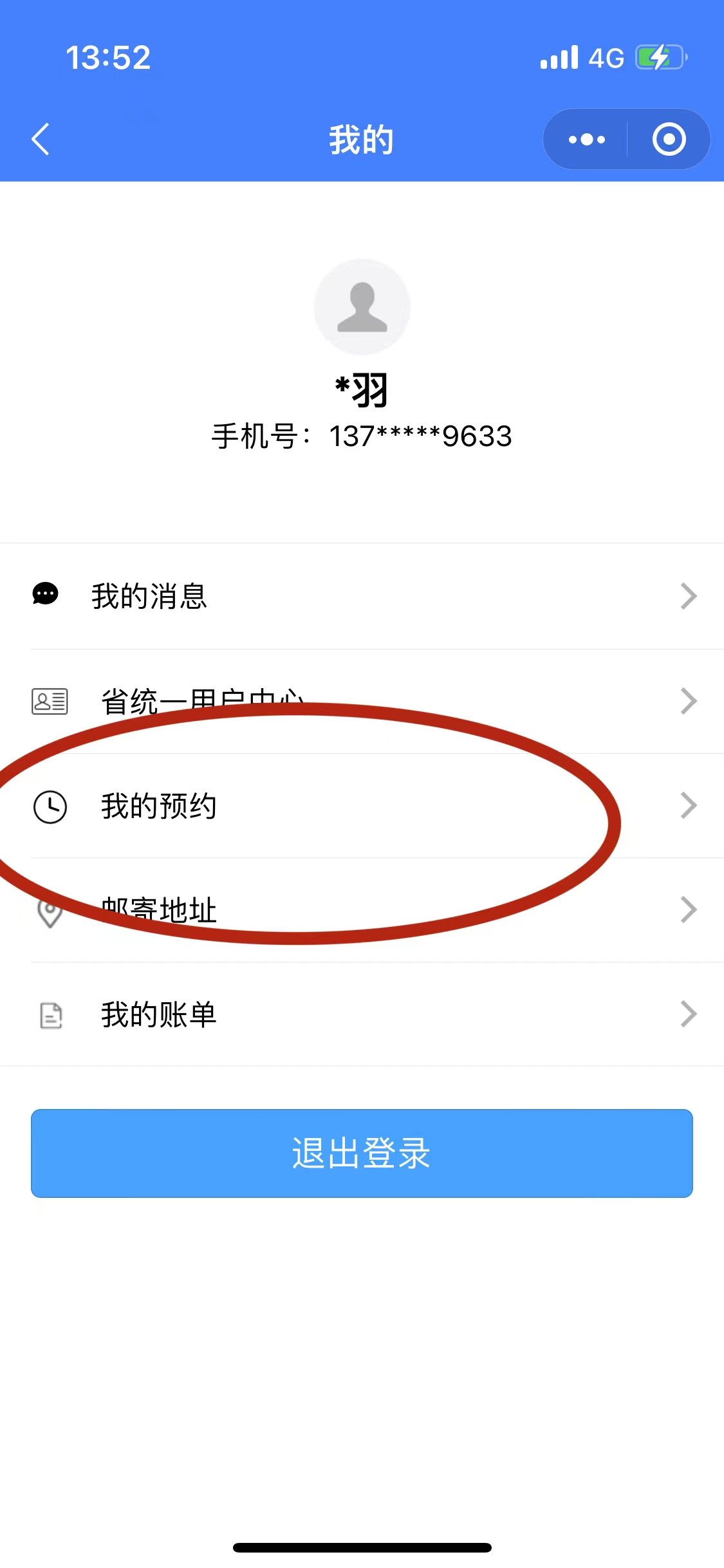Open 我的消息 messages row
This screenshot has height=1568, width=724.
(x=362, y=596)
